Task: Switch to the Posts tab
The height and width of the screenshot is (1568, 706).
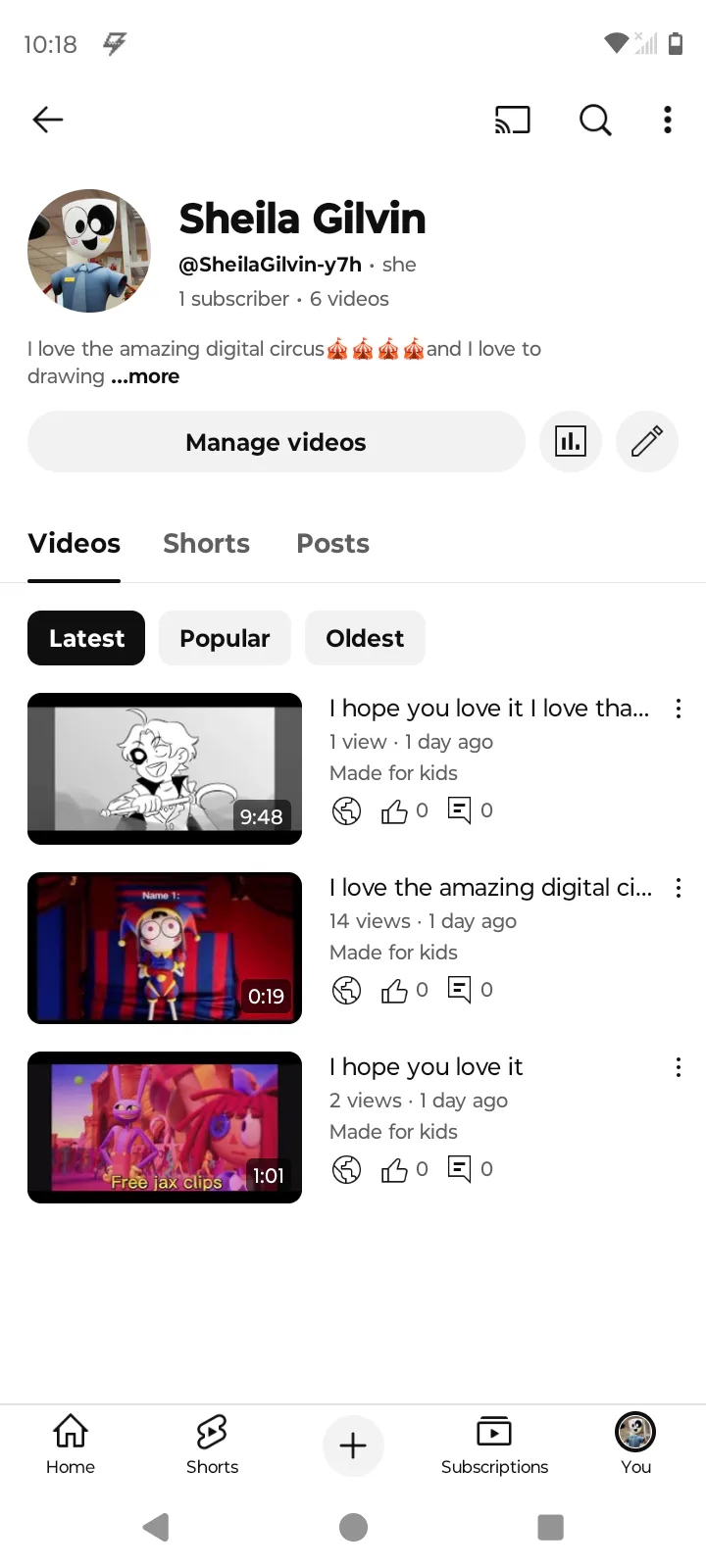Action: pos(332,544)
